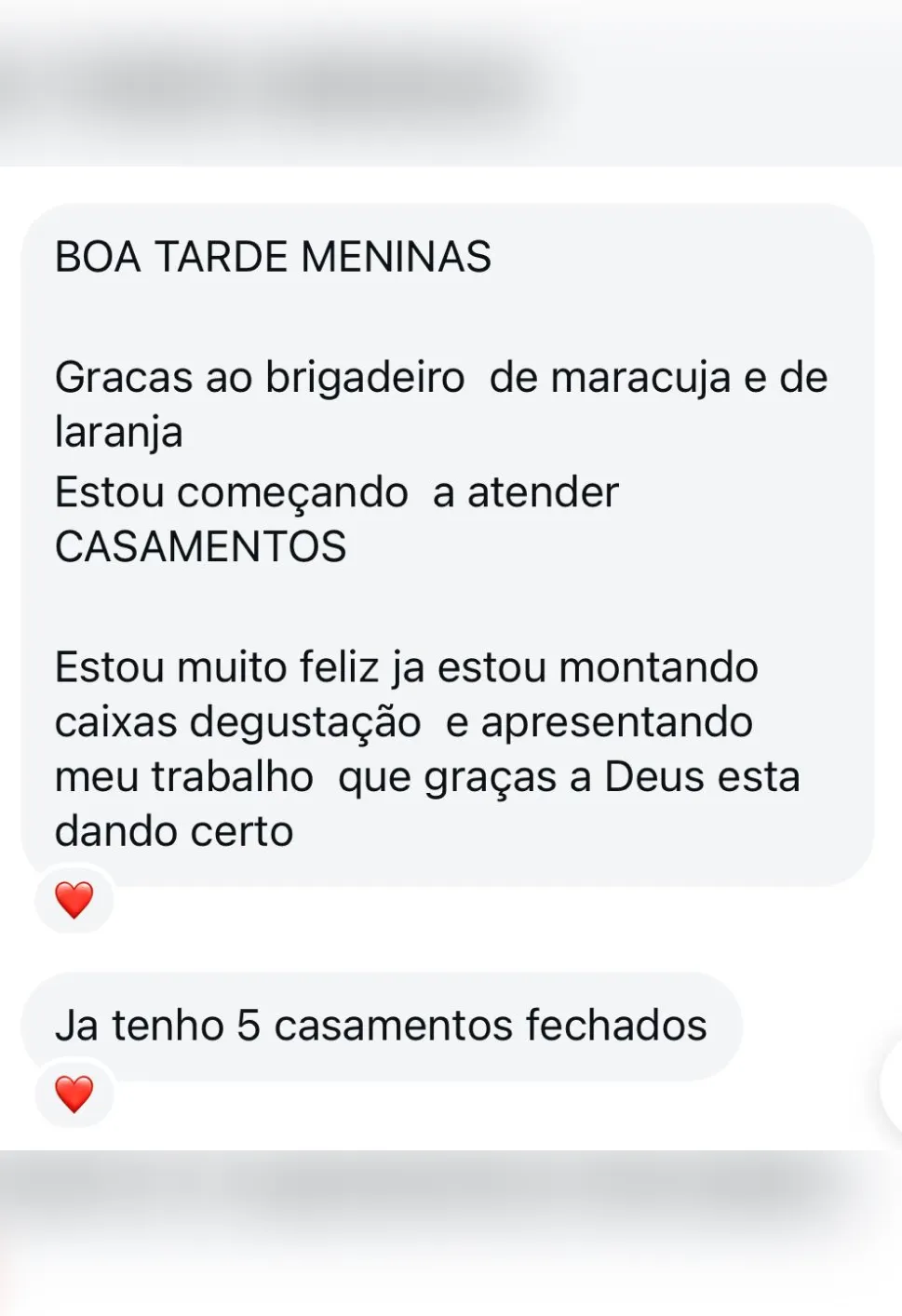Open heart reaction under the 5 casamentos fechados message
Image resolution: width=902 pixels, height=1316 pixels.
[74, 1094]
